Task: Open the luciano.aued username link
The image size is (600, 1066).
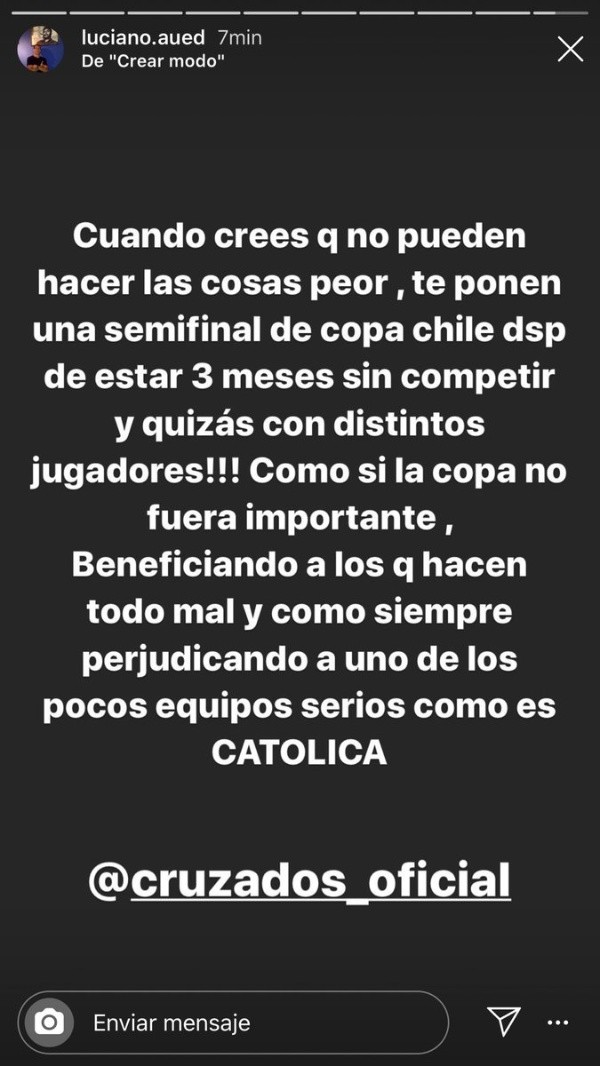Action: (142, 38)
